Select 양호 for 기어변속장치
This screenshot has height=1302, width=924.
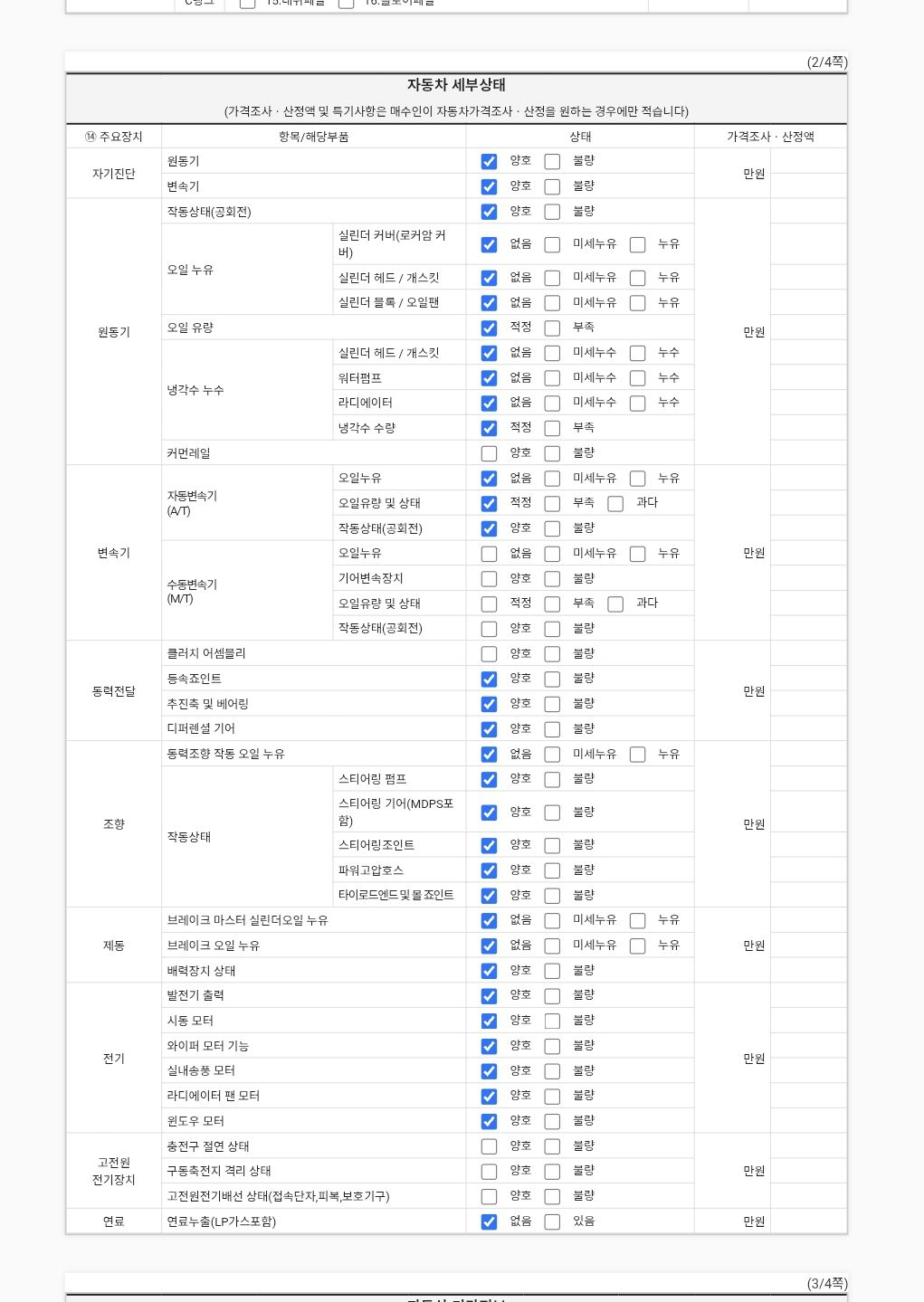coord(489,579)
